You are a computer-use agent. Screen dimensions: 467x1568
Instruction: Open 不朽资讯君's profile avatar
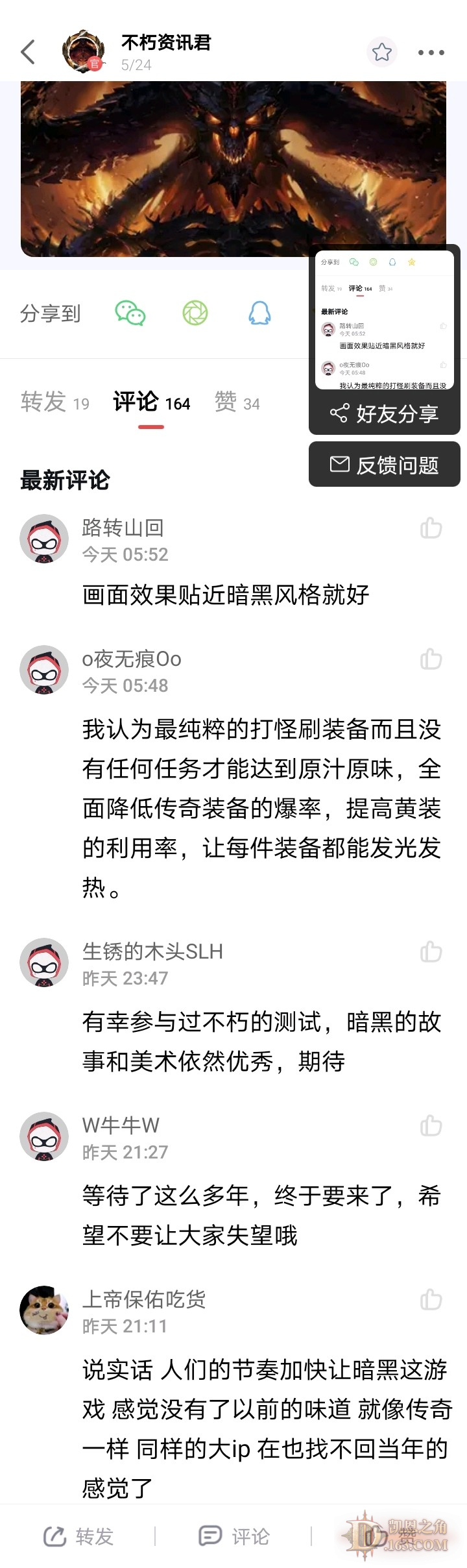point(83,51)
